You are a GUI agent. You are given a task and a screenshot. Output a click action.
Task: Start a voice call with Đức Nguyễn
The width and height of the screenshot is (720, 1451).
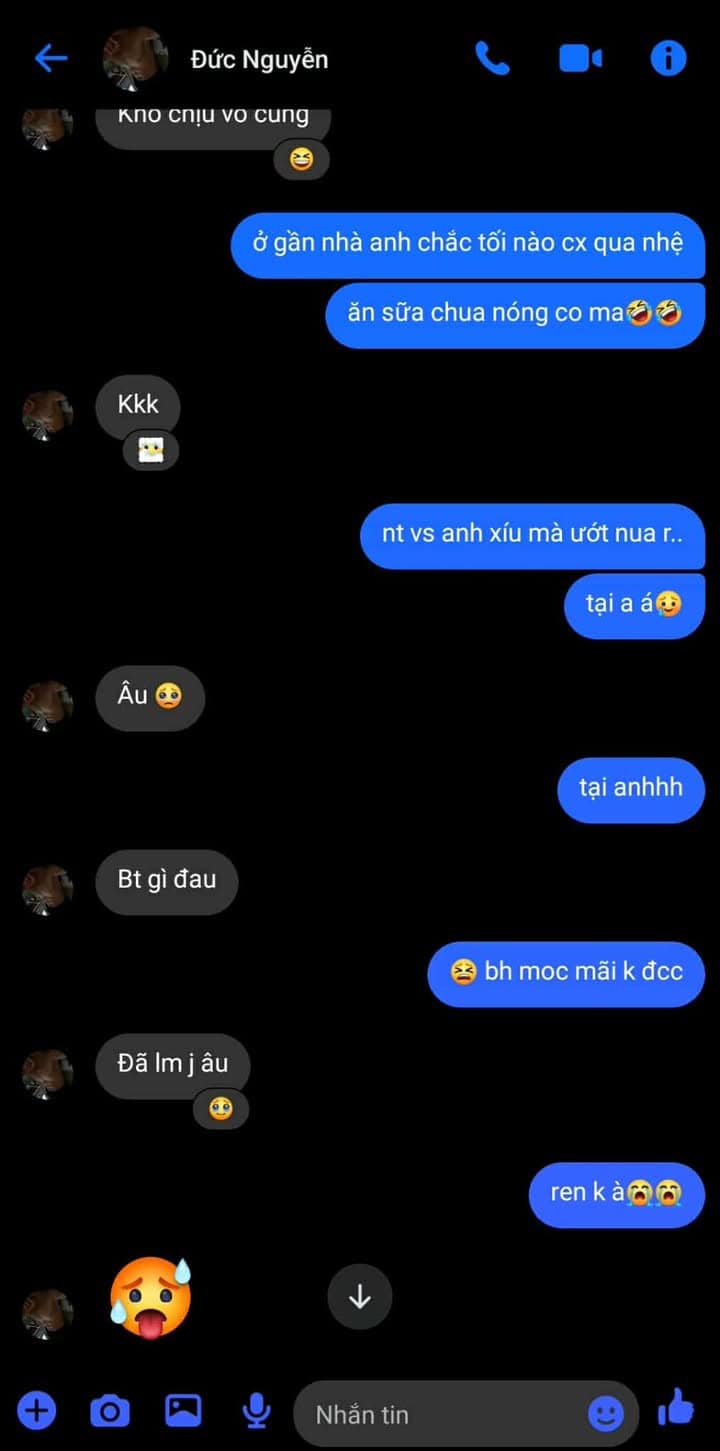[491, 59]
